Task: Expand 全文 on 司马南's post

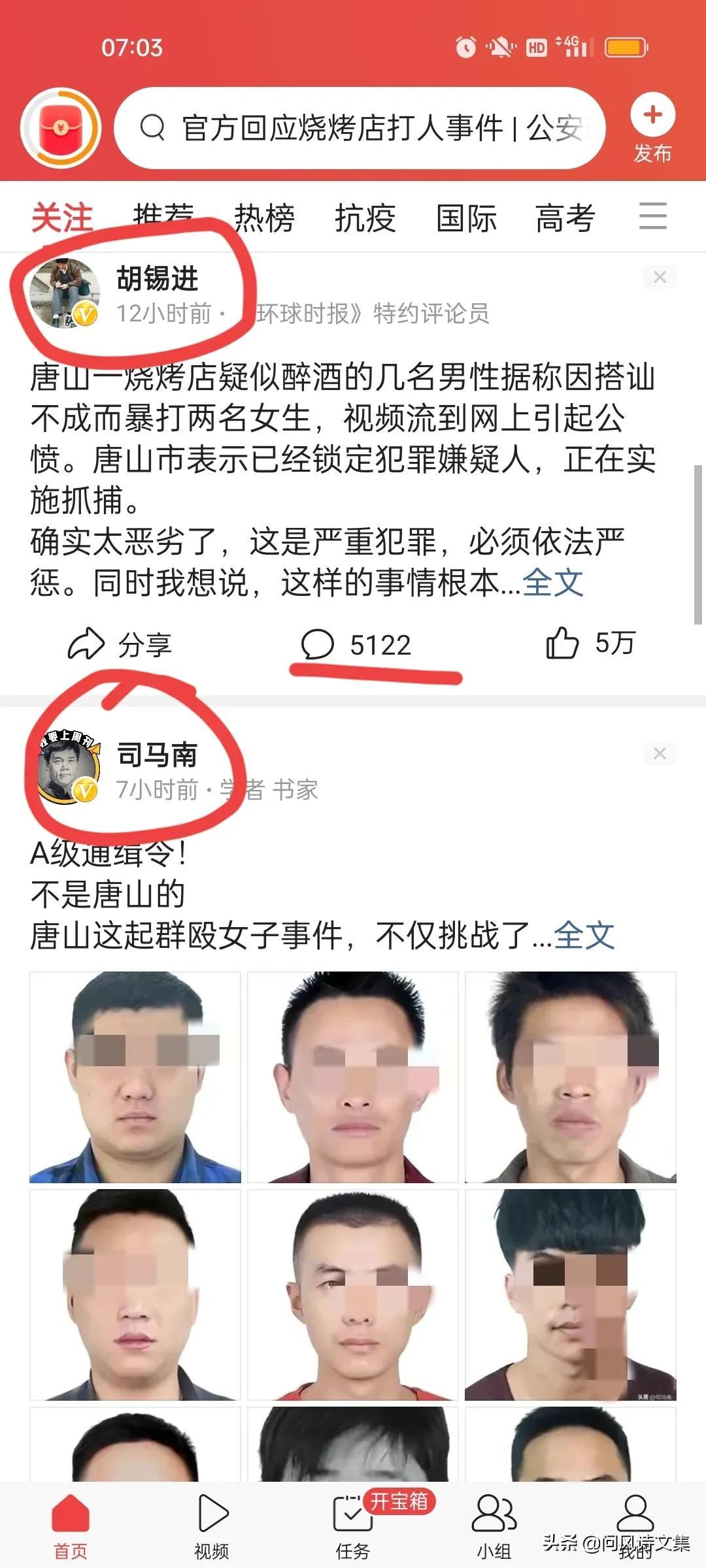Action: tap(584, 935)
